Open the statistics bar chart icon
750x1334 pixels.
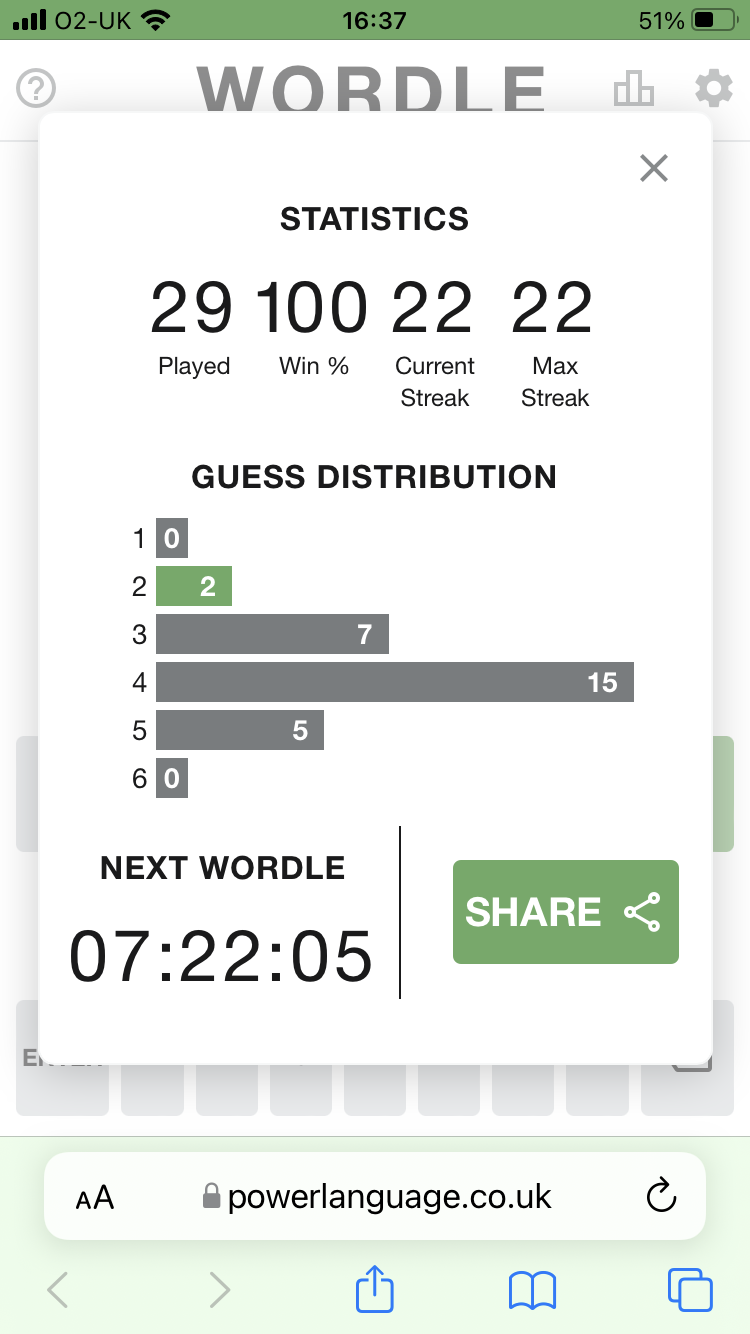[x=634, y=89]
